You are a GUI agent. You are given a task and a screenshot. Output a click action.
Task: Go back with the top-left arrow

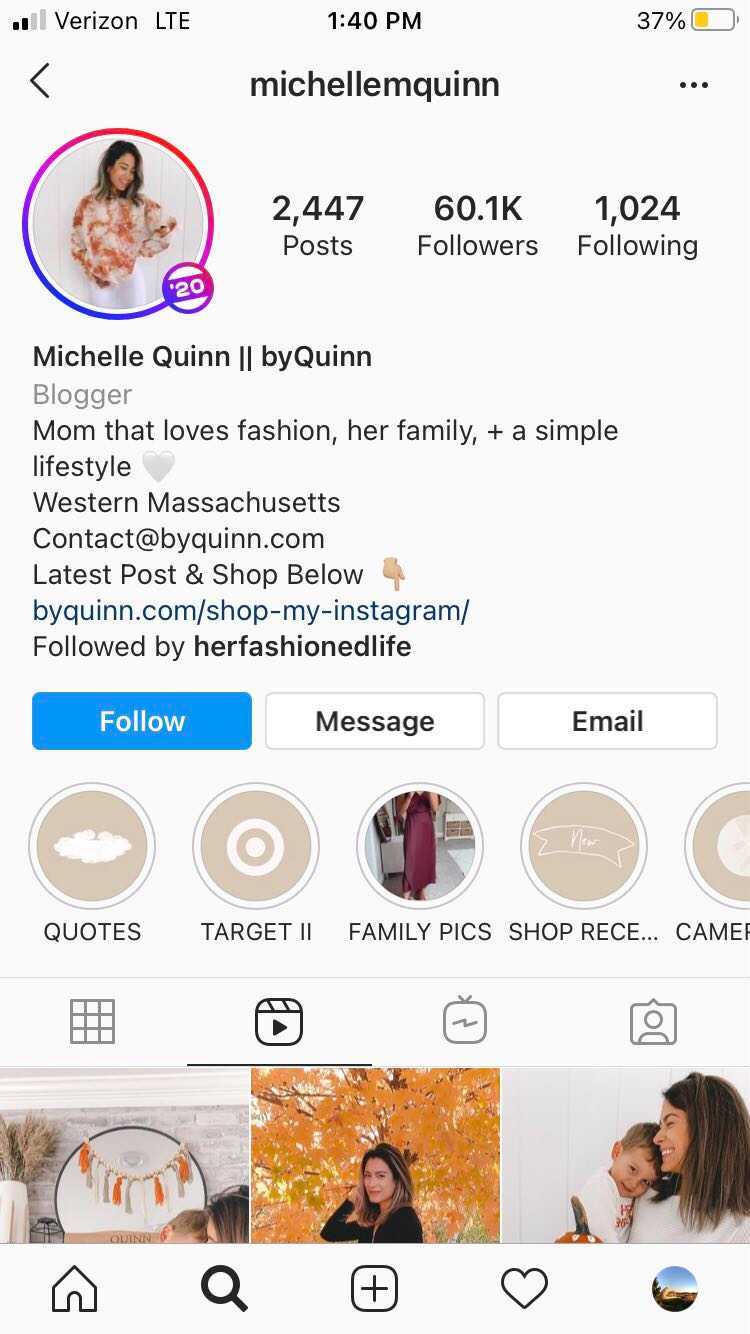[40, 82]
